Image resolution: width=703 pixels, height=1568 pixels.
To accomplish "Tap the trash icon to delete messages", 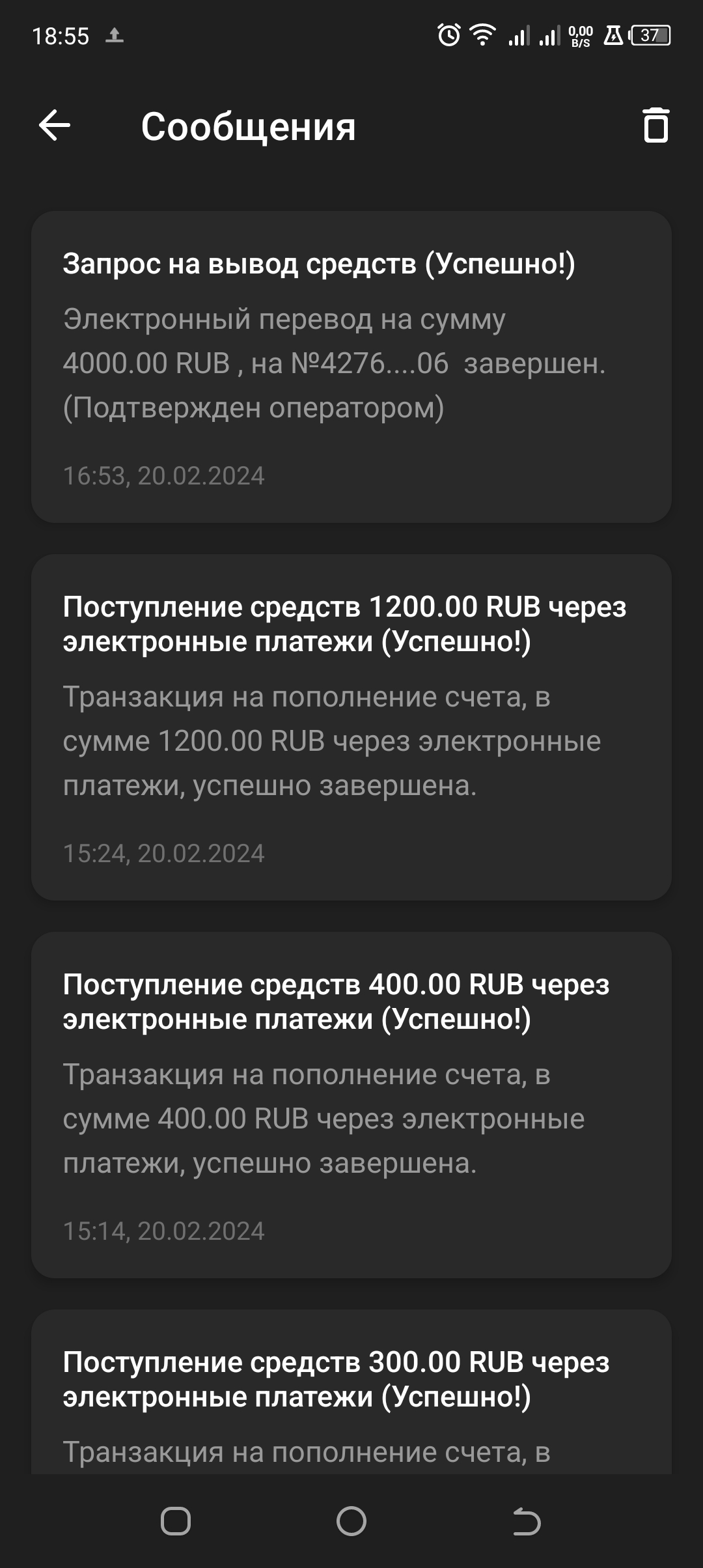I will coord(655,125).
